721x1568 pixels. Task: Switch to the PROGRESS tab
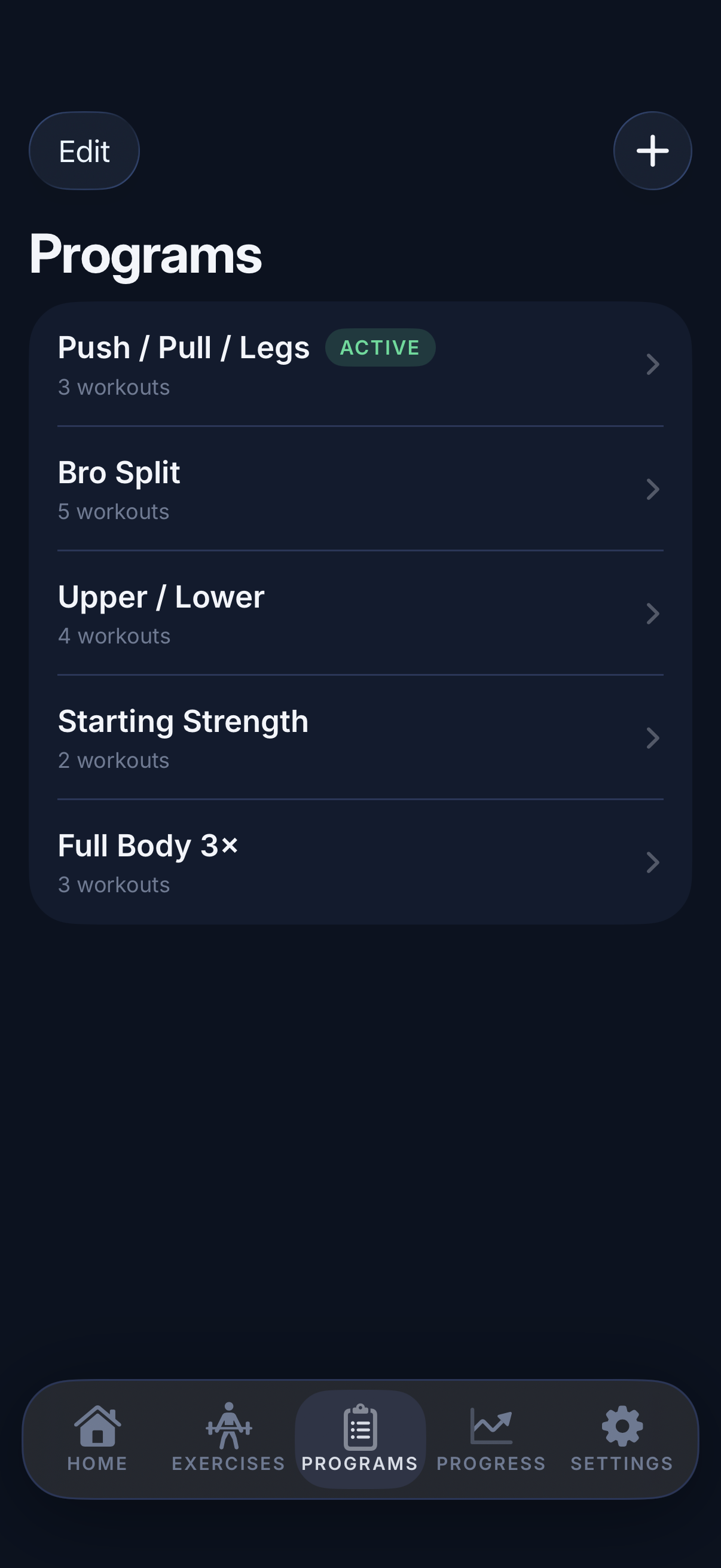[x=491, y=1464]
